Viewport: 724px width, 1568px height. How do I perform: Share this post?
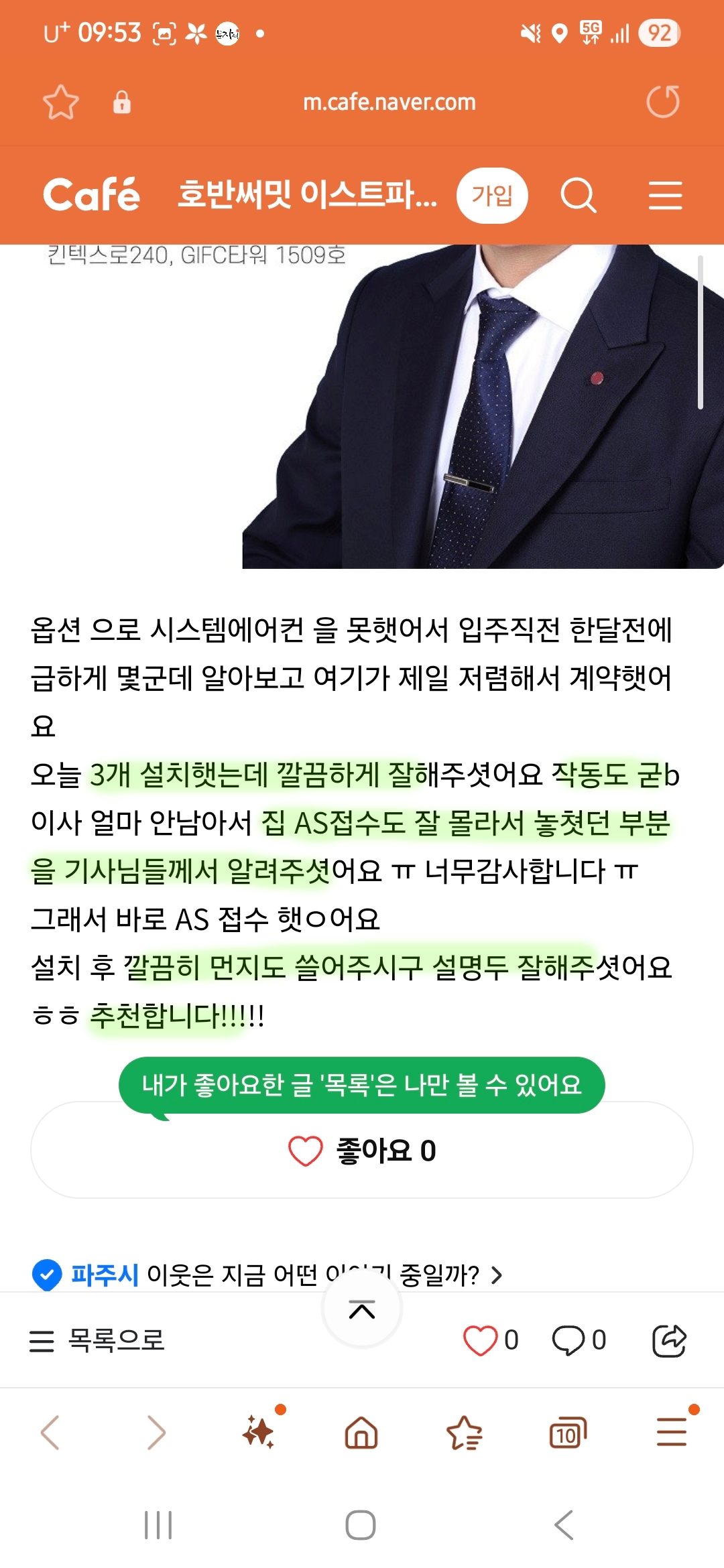669,1340
